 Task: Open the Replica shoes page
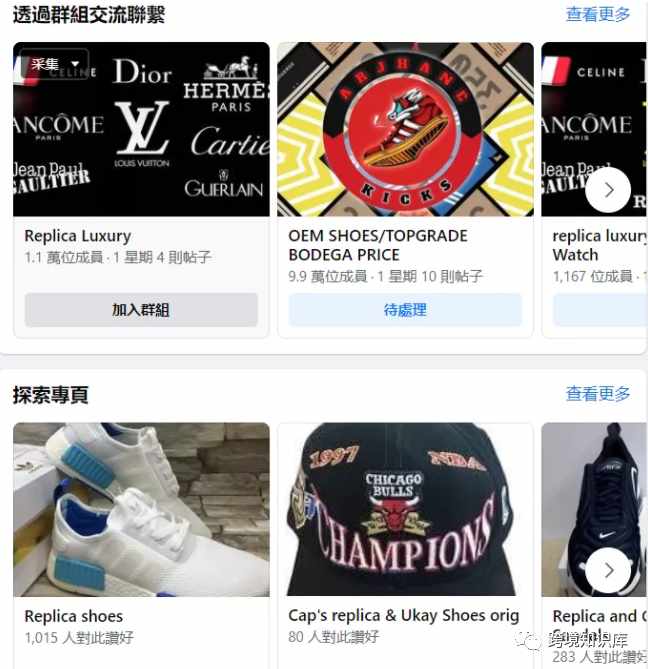click(x=74, y=616)
